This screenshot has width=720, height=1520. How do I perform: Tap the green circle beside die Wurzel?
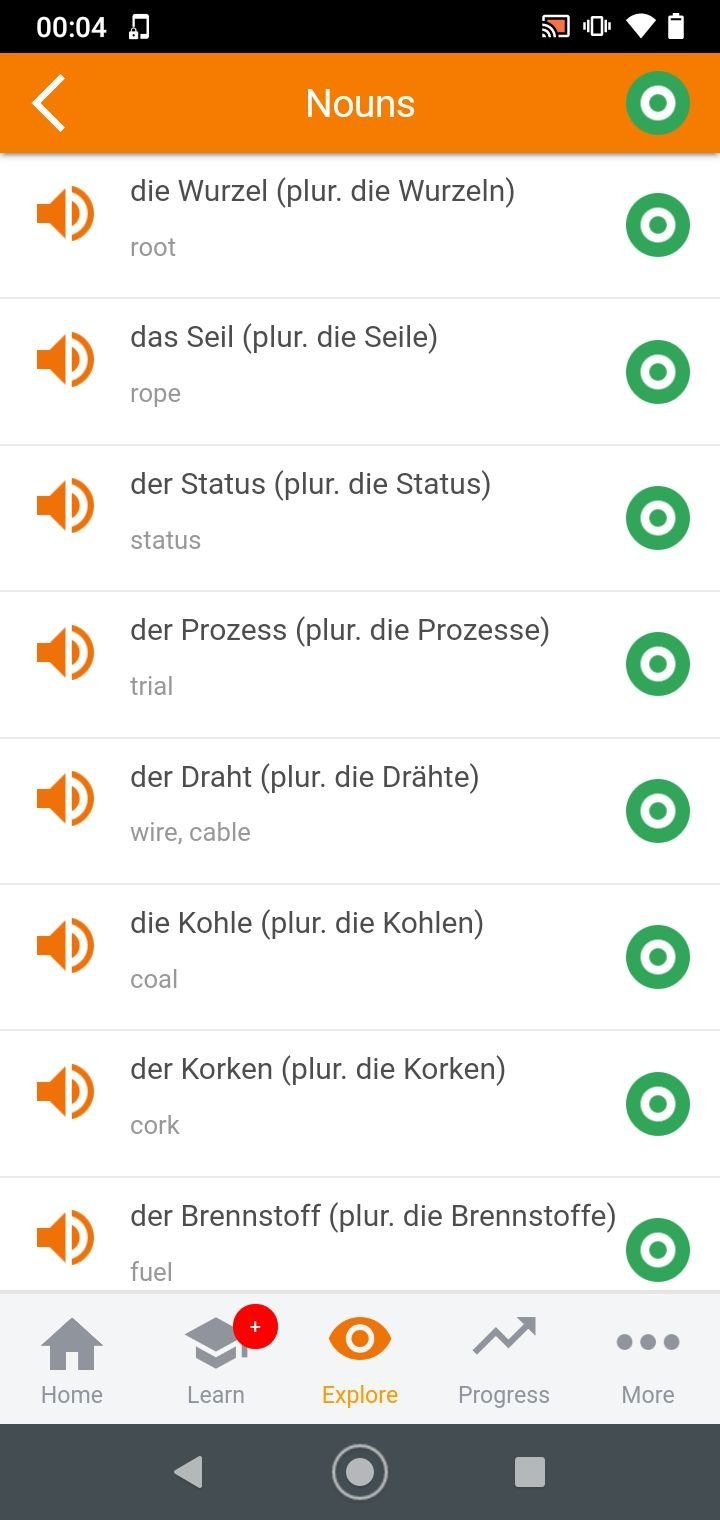click(658, 225)
